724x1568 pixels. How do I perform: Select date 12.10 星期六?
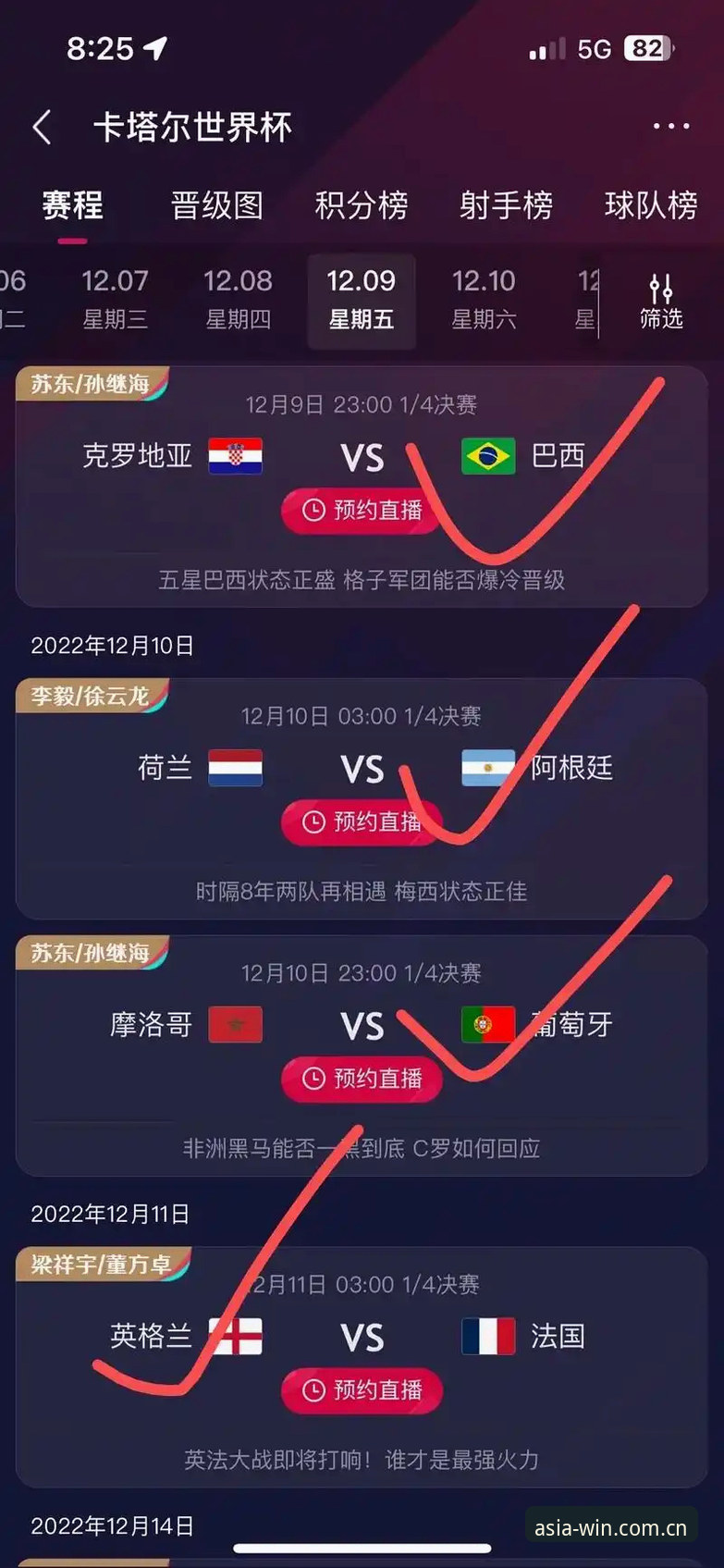(484, 299)
